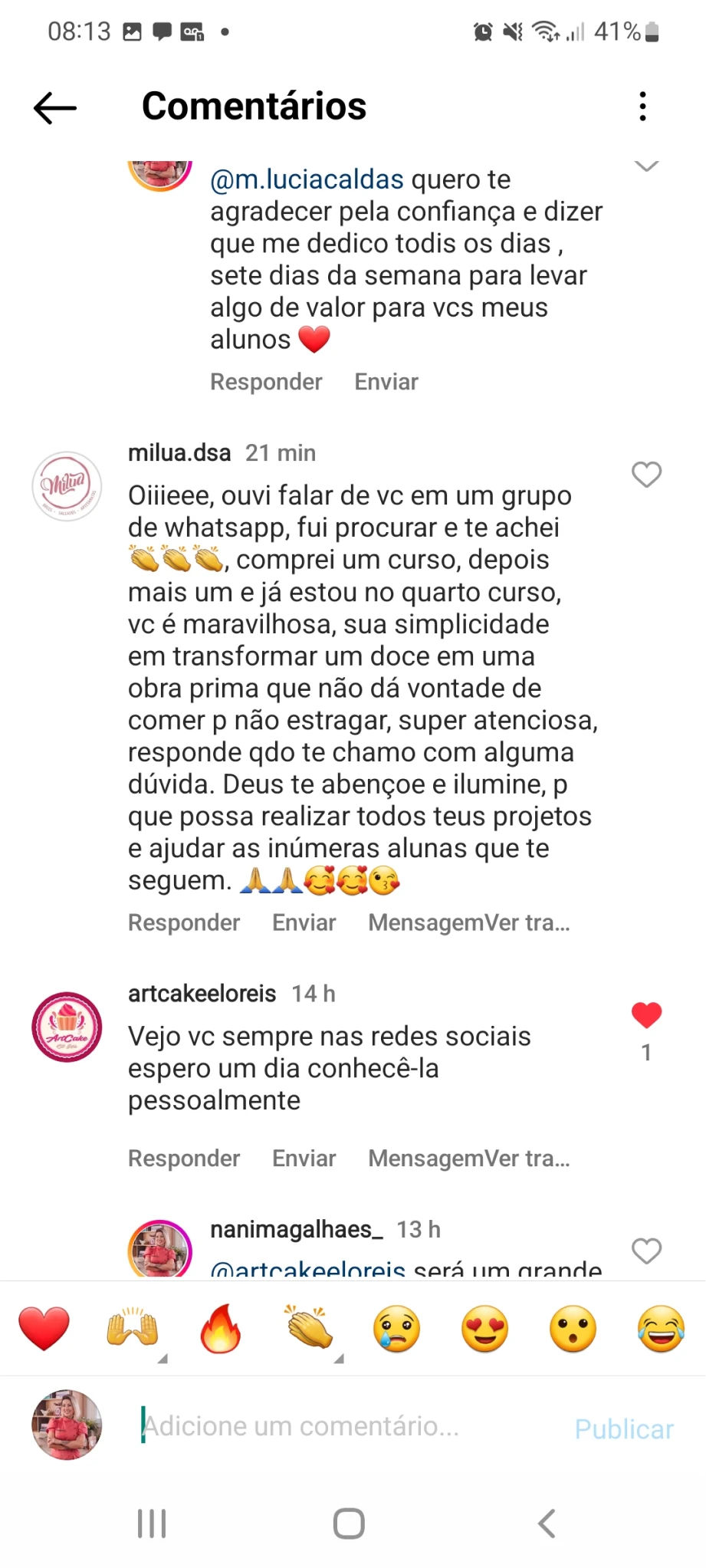Open the three-dot overflow menu
This screenshot has width=706, height=1568.
[642, 107]
